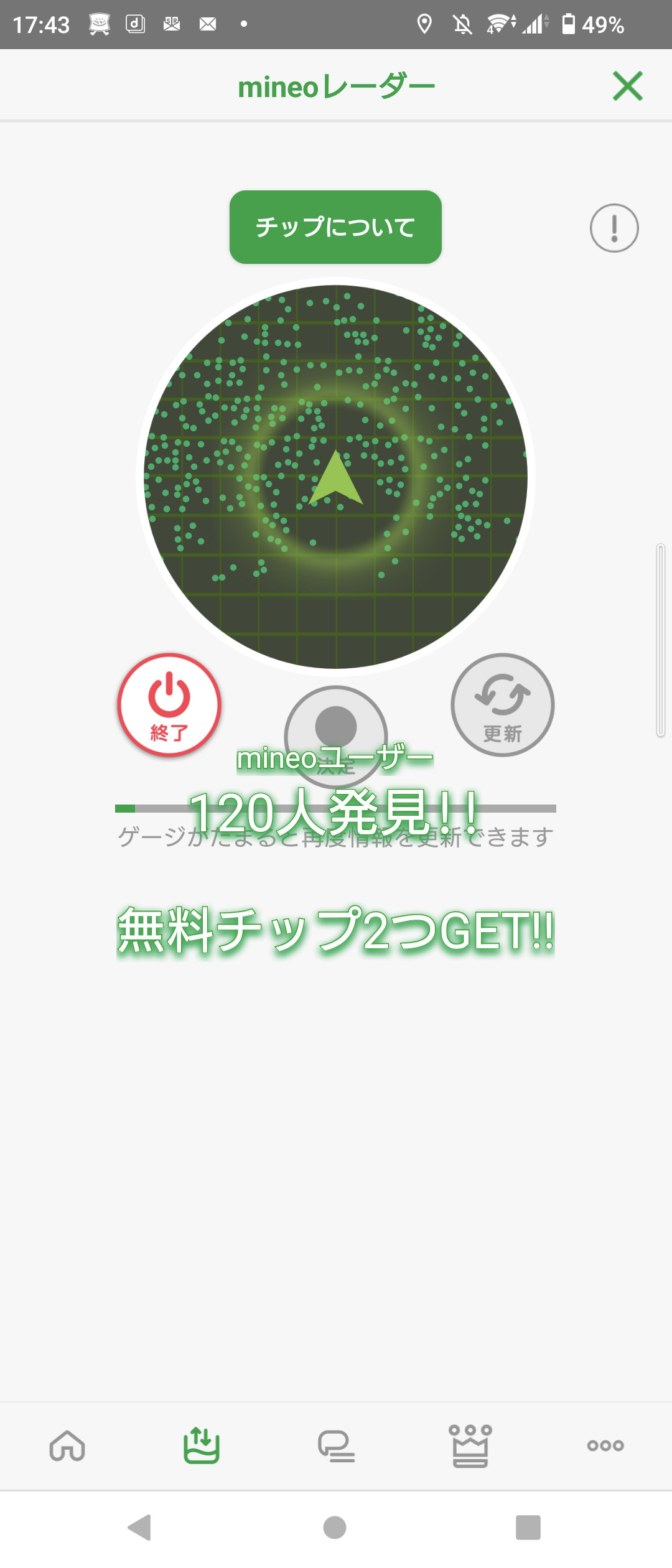
Task: Open the recent apps view
Action: [528, 1528]
